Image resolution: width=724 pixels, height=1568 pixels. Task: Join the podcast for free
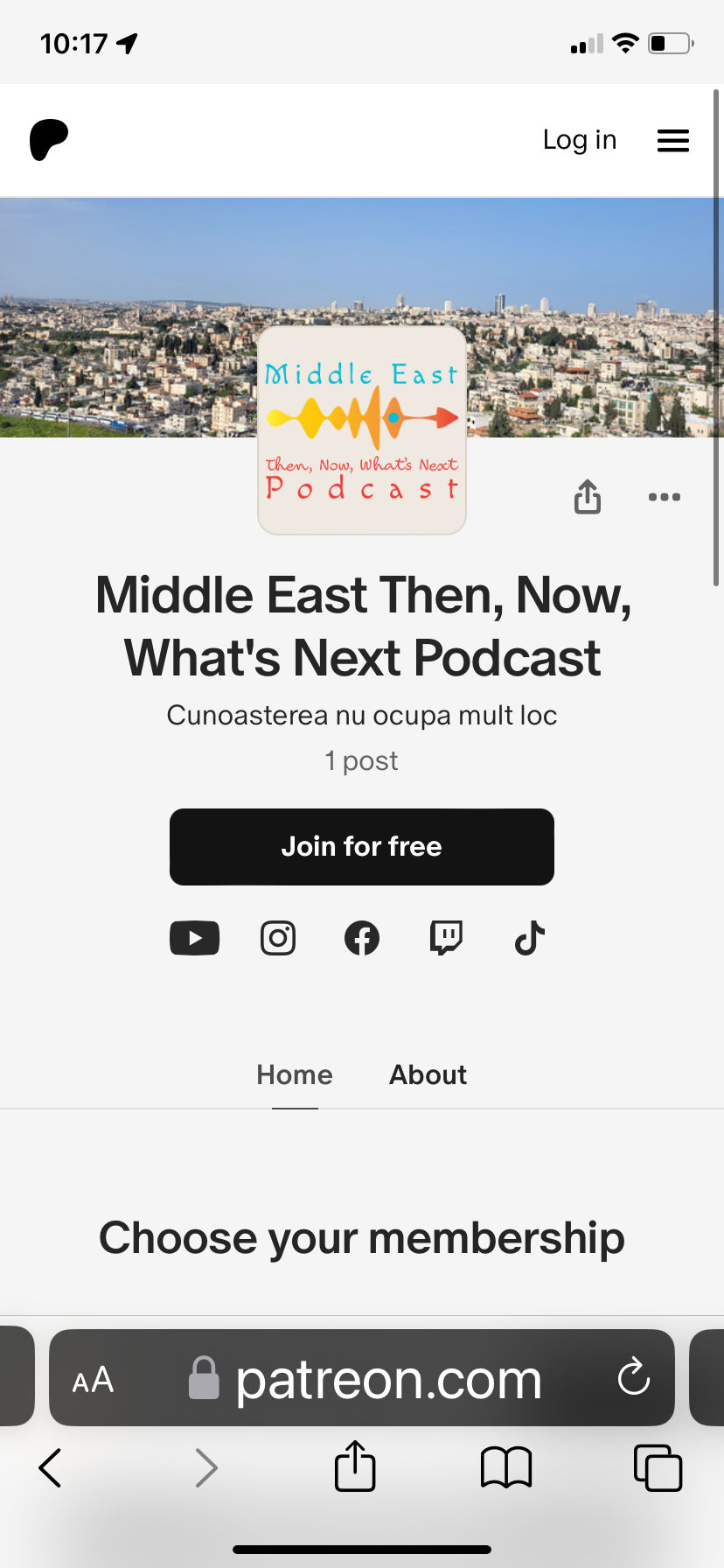click(x=362, y=847)
